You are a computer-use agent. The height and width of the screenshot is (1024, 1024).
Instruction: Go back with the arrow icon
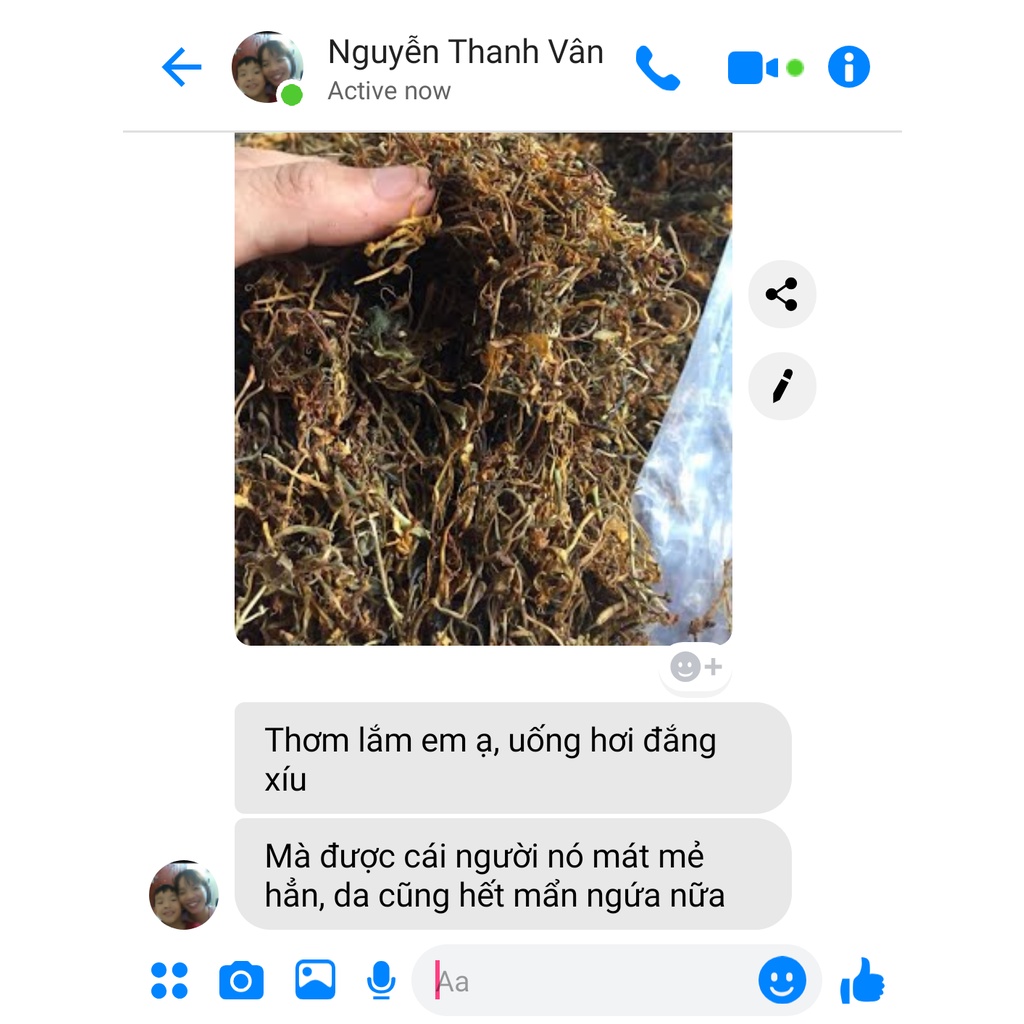point(181,68)
